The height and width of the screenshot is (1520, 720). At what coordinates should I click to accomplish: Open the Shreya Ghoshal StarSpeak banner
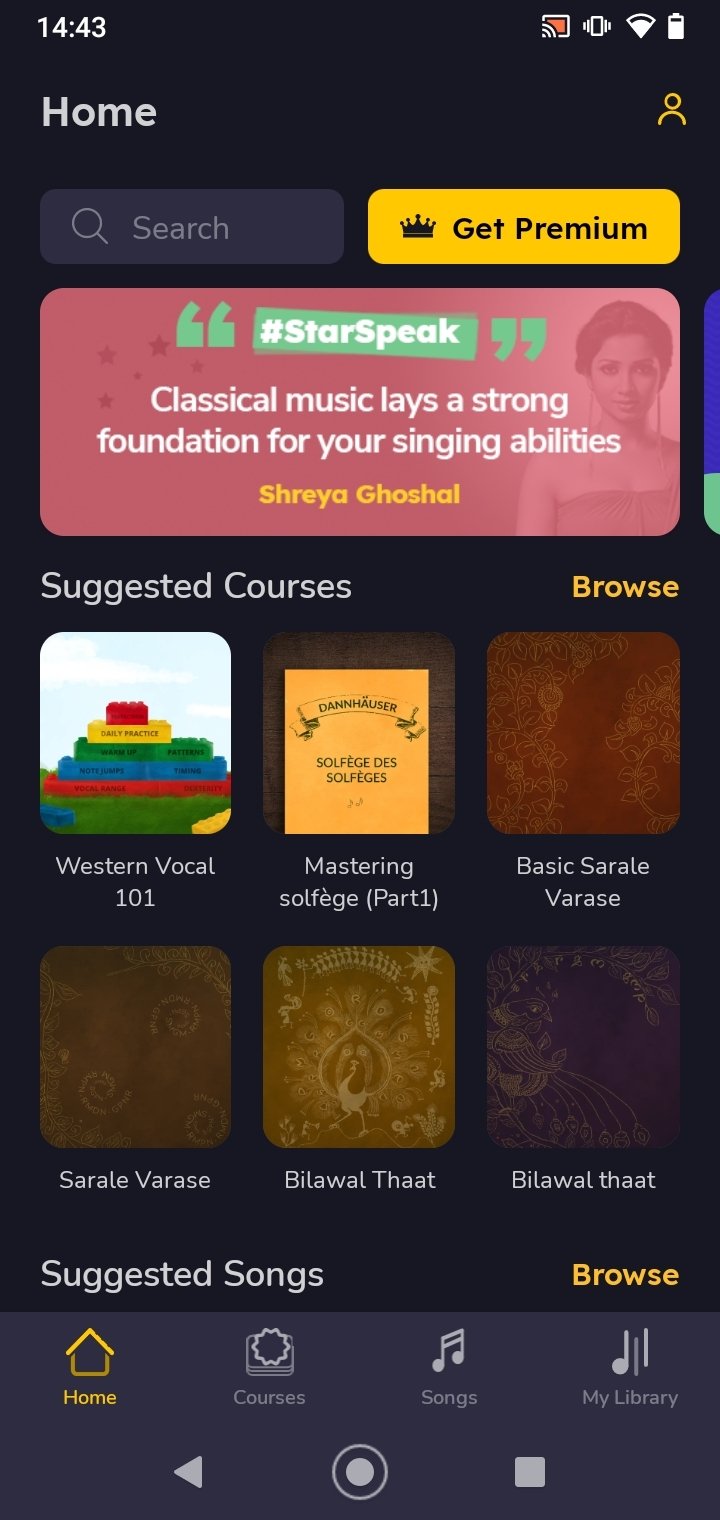point(360,412)
